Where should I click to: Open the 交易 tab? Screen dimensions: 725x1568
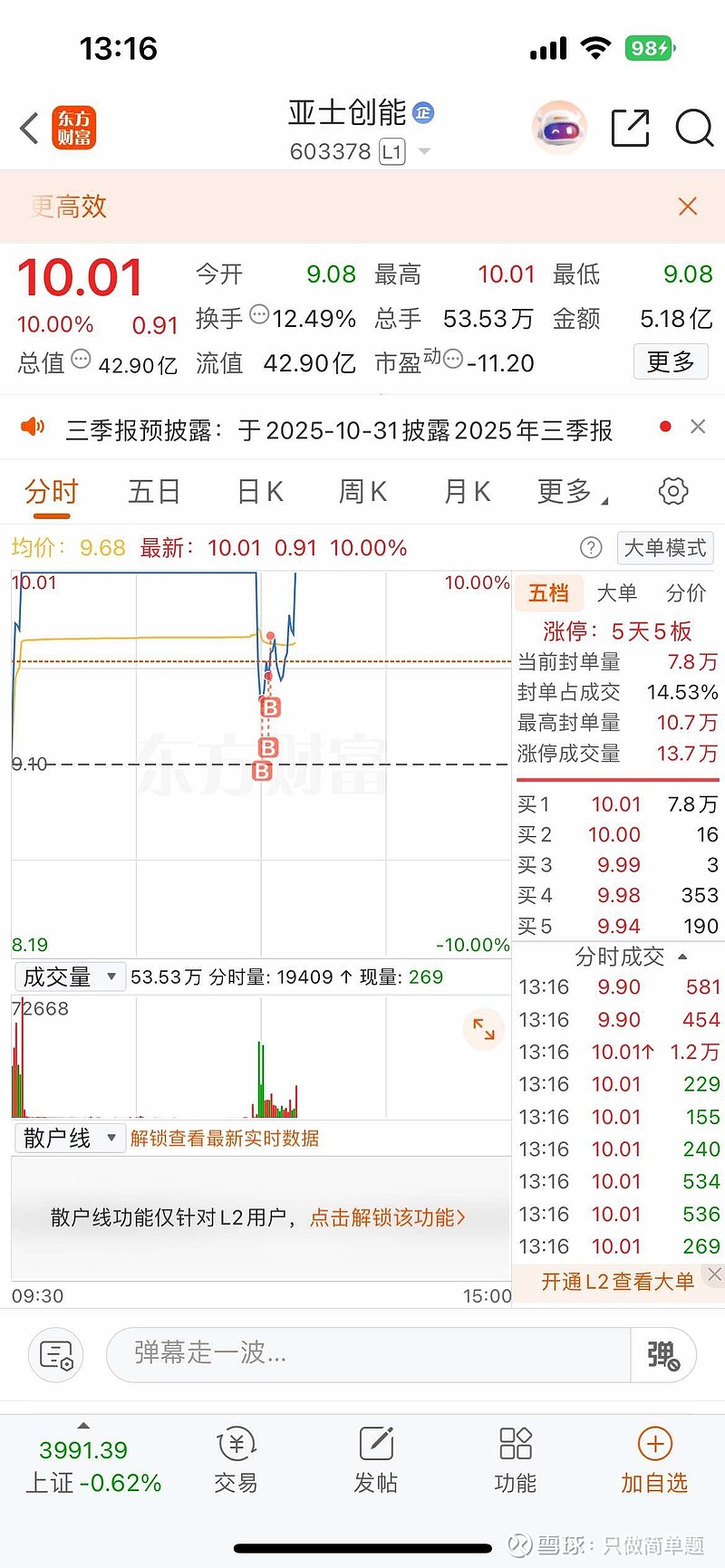tap(236, 1459)
